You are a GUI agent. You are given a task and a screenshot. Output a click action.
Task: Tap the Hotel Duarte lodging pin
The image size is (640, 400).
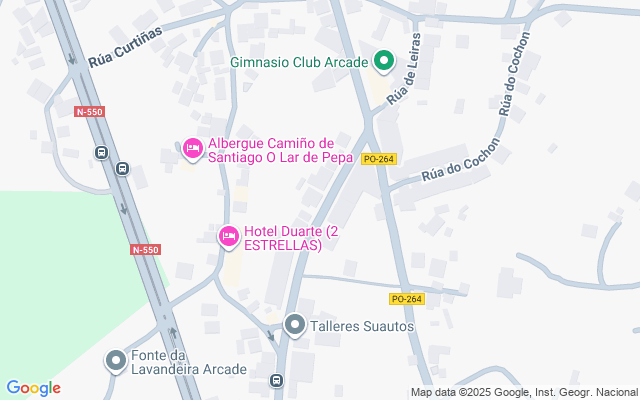(x=228, y=236)
